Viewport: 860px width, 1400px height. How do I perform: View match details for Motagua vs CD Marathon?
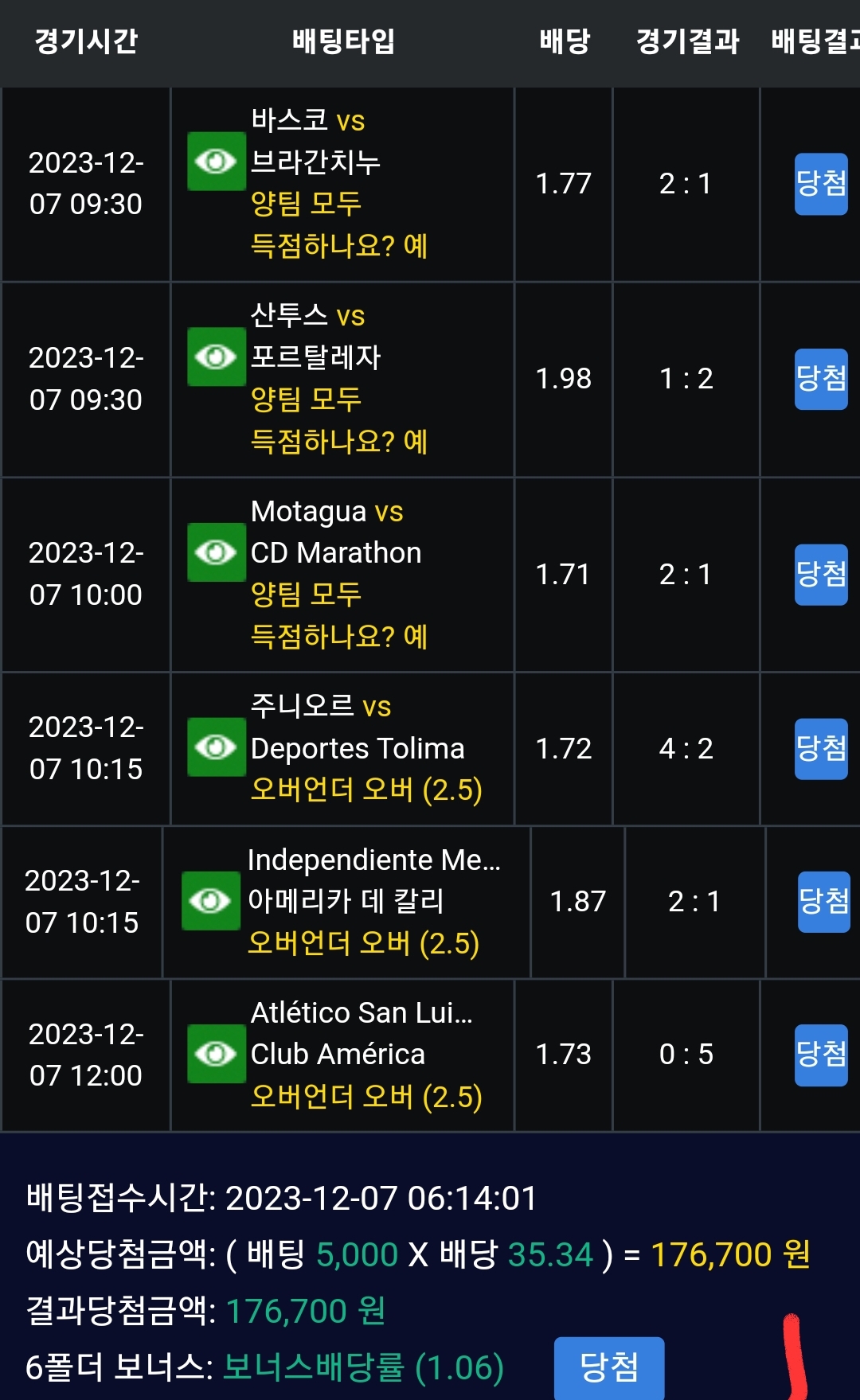[216, 552]
